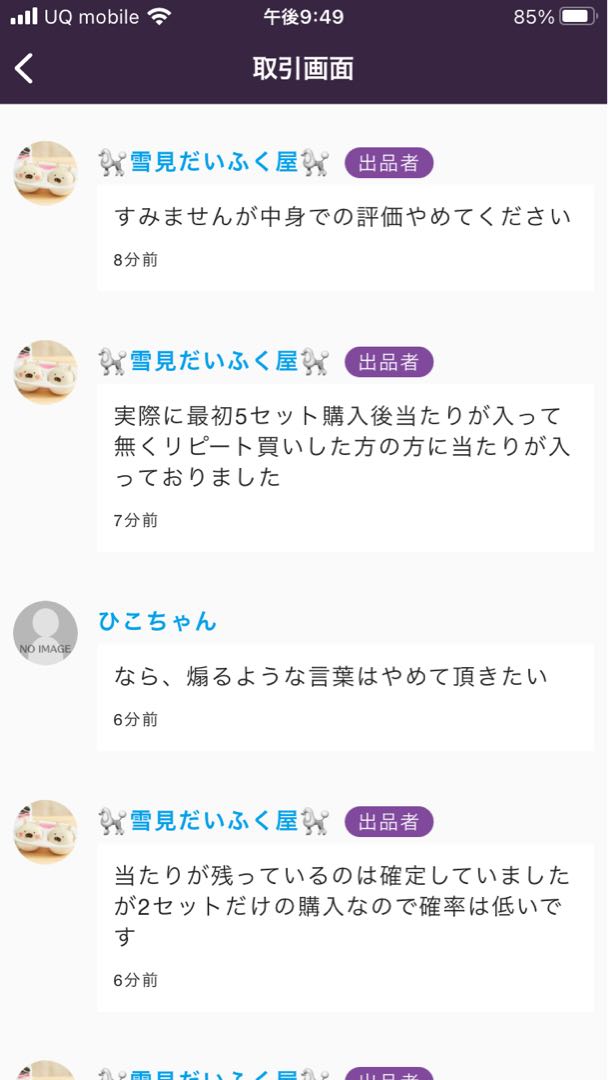The height and width of the screenshot is (1080, 608).
Task: Open ひこちゃん's username link
Action: click(157, 621)
